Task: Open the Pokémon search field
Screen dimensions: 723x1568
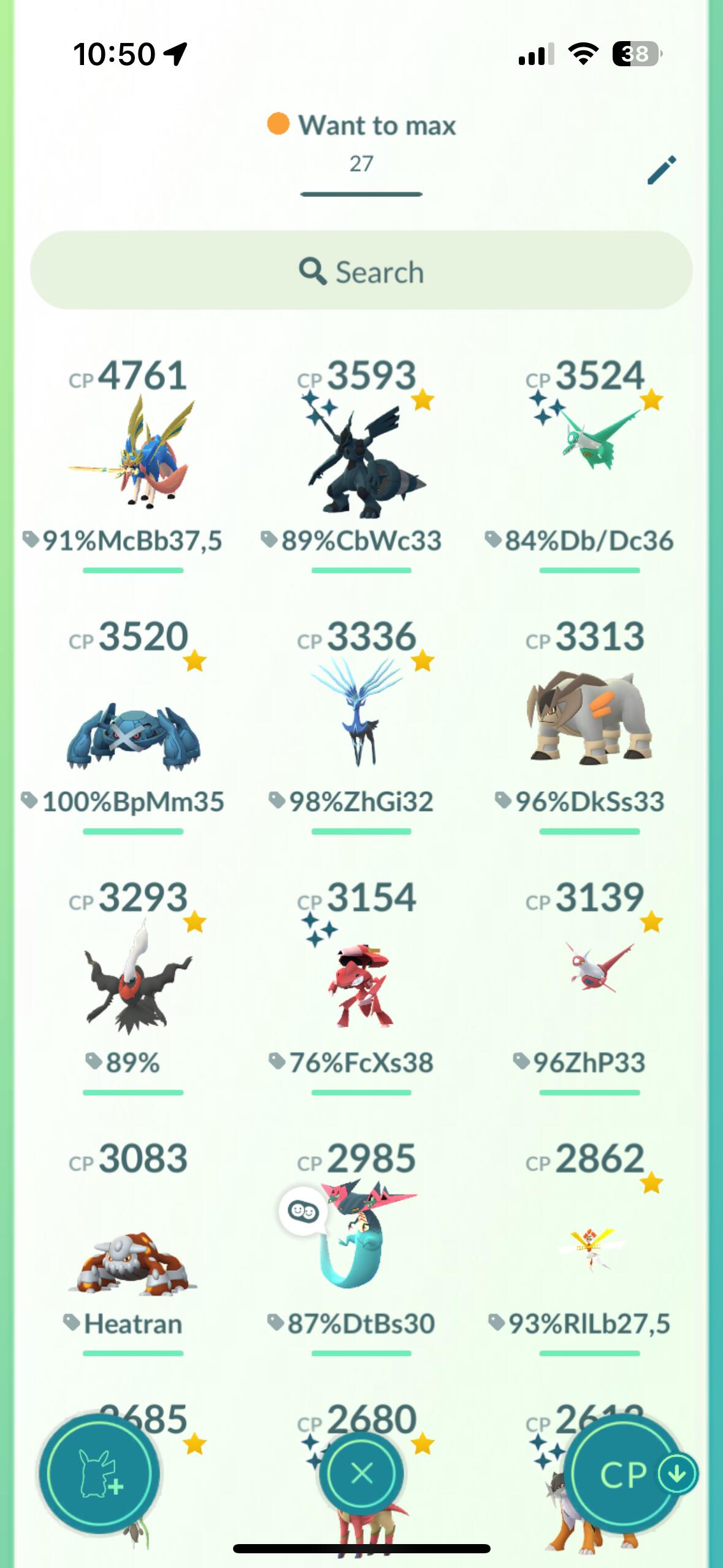Action: pyautogui.click(x=361, y=271)
